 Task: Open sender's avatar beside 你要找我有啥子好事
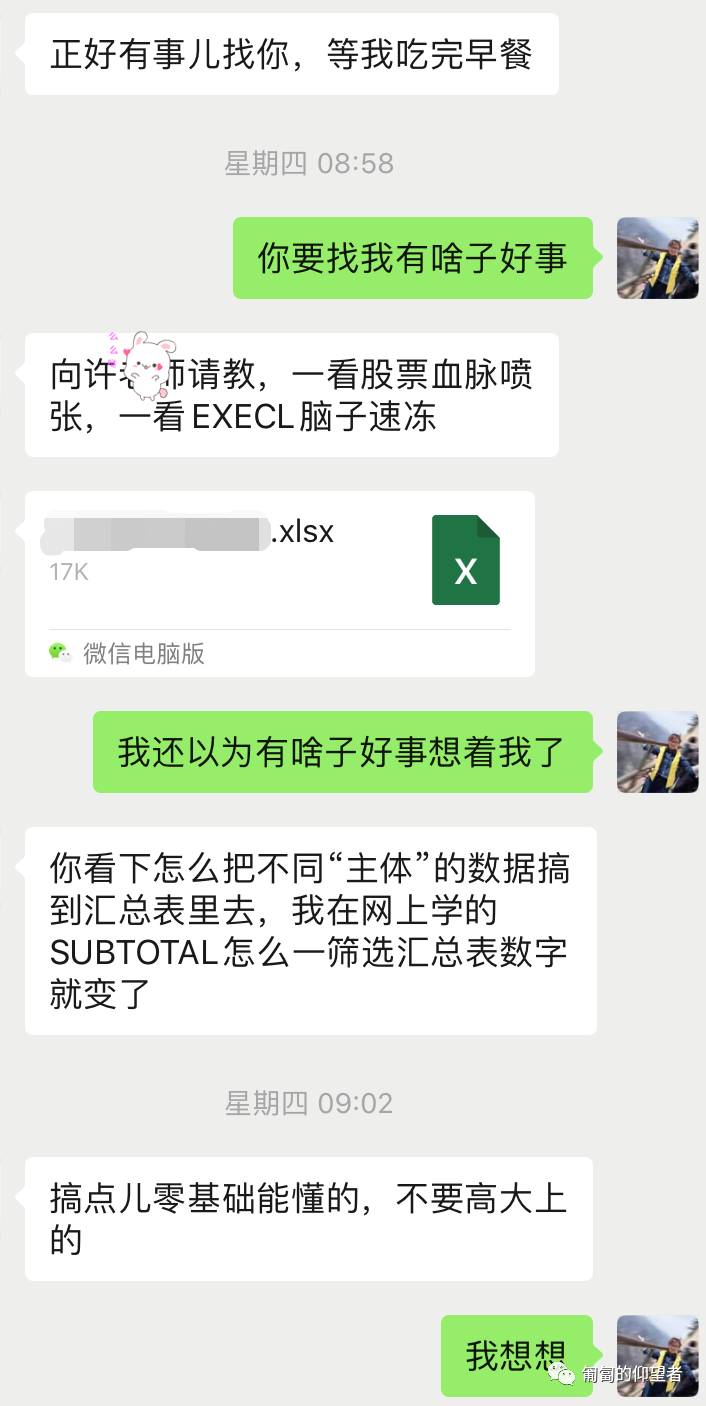point(658,258)
